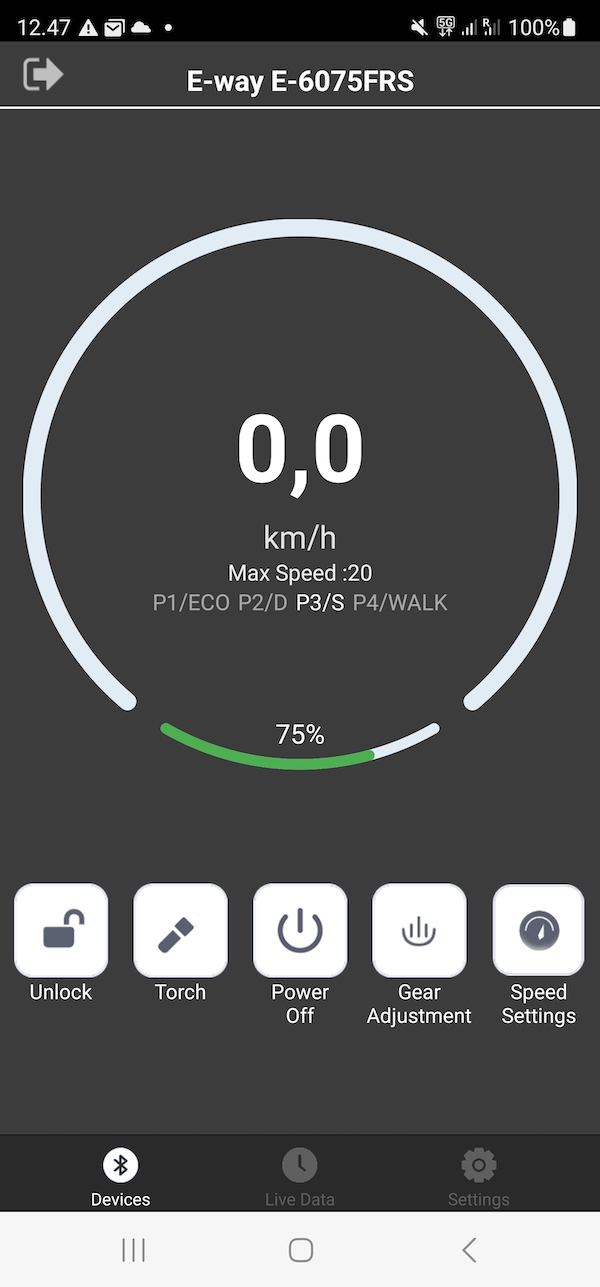Tap the exit icon in the header

pyautogui.click(x=43, y=74)
